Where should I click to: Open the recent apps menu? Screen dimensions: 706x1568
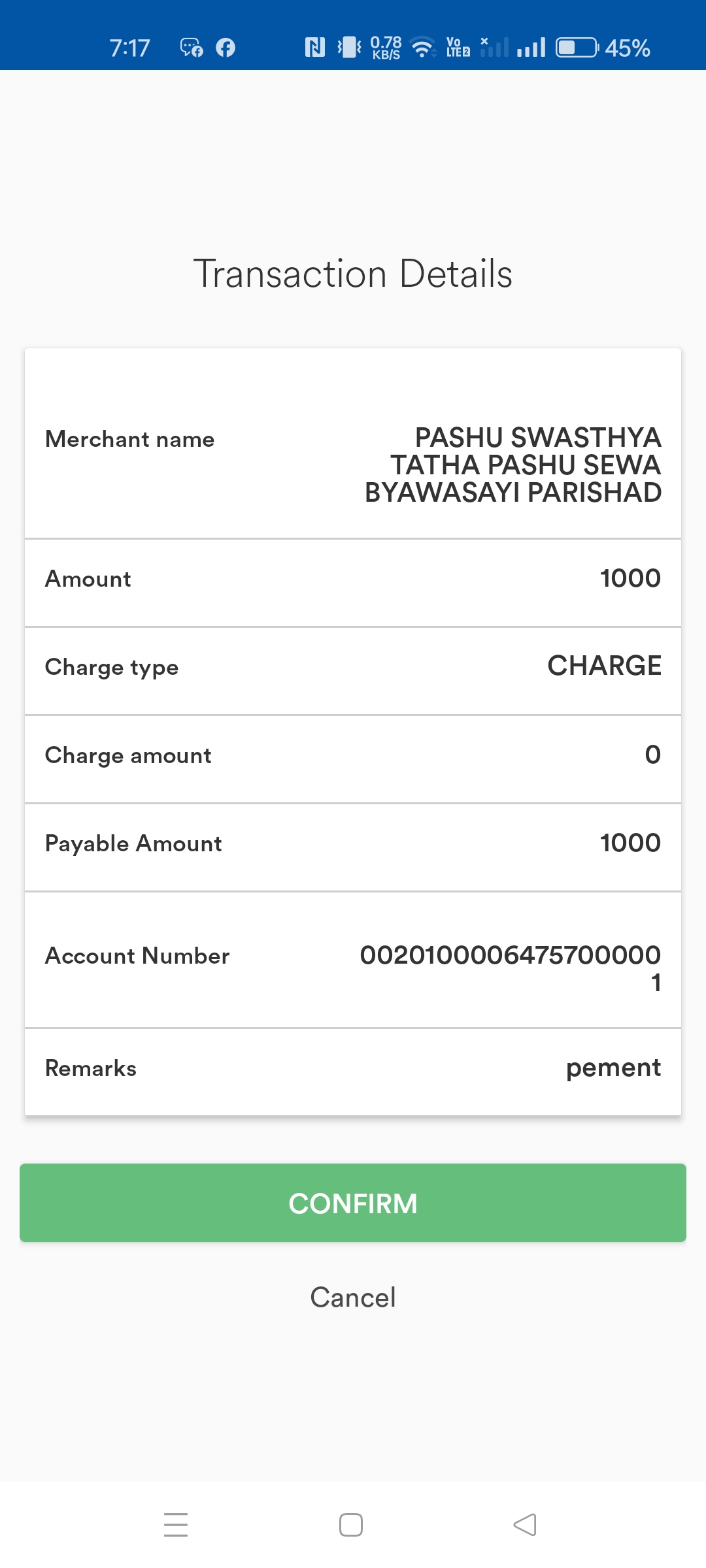coord(176,1525)
